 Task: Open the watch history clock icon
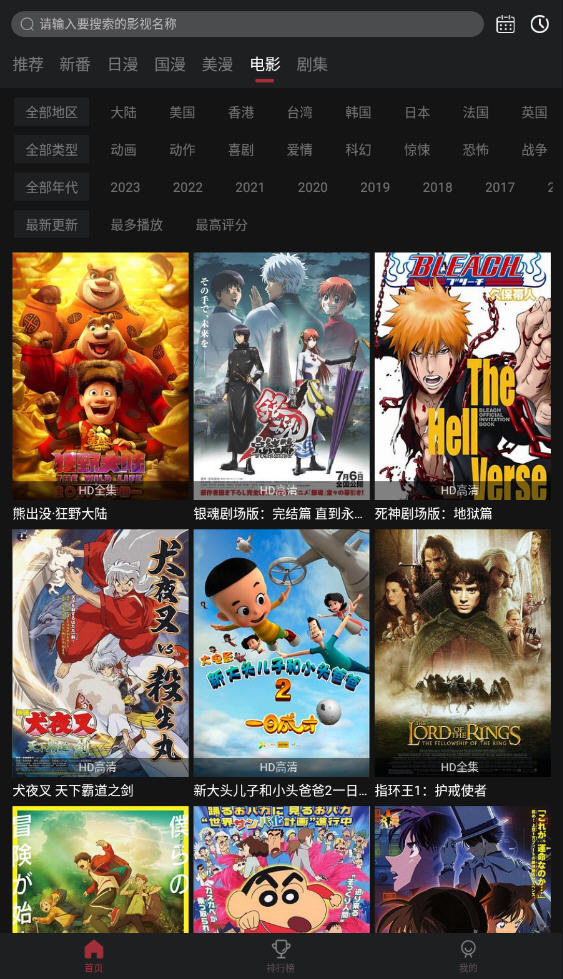click(540, 24)
